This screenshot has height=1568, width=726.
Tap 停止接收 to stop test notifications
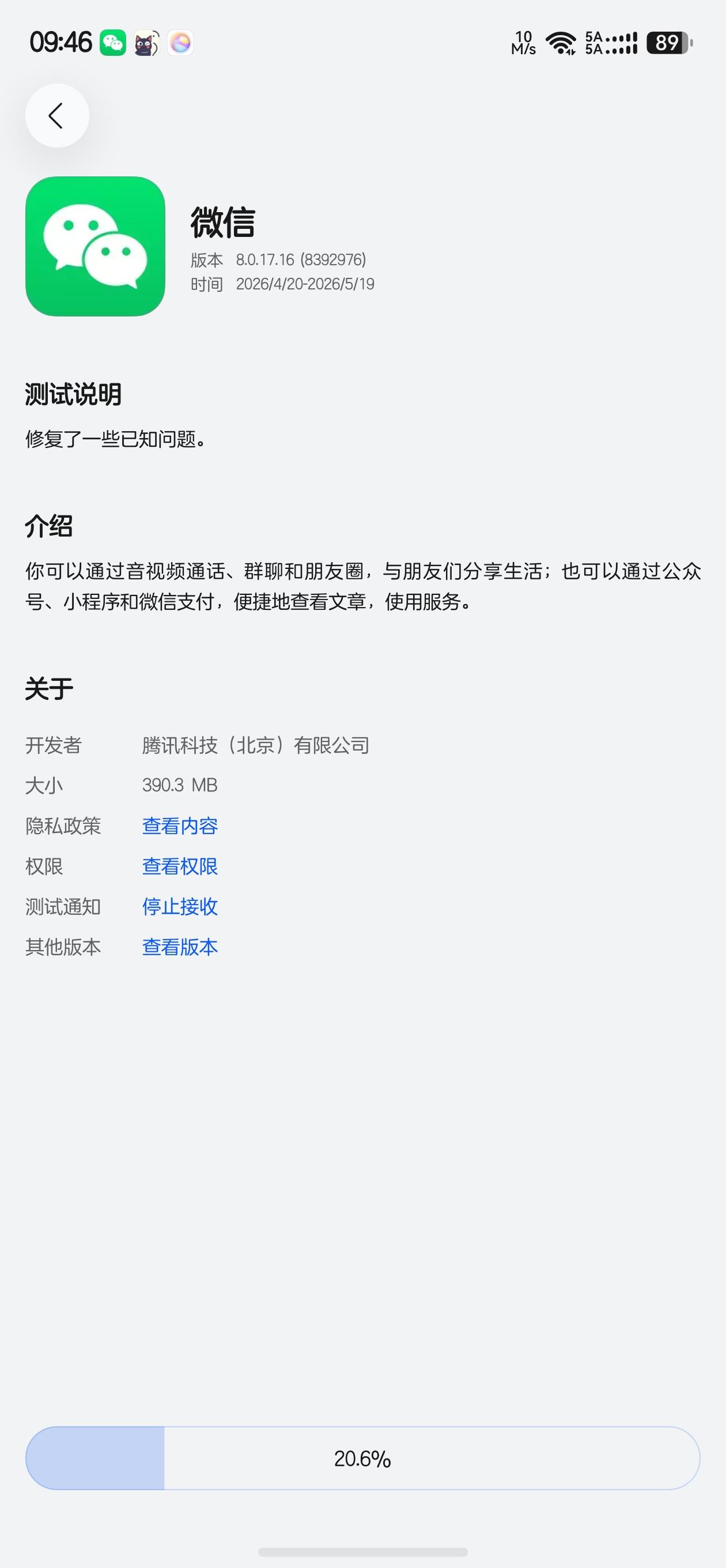180,906
